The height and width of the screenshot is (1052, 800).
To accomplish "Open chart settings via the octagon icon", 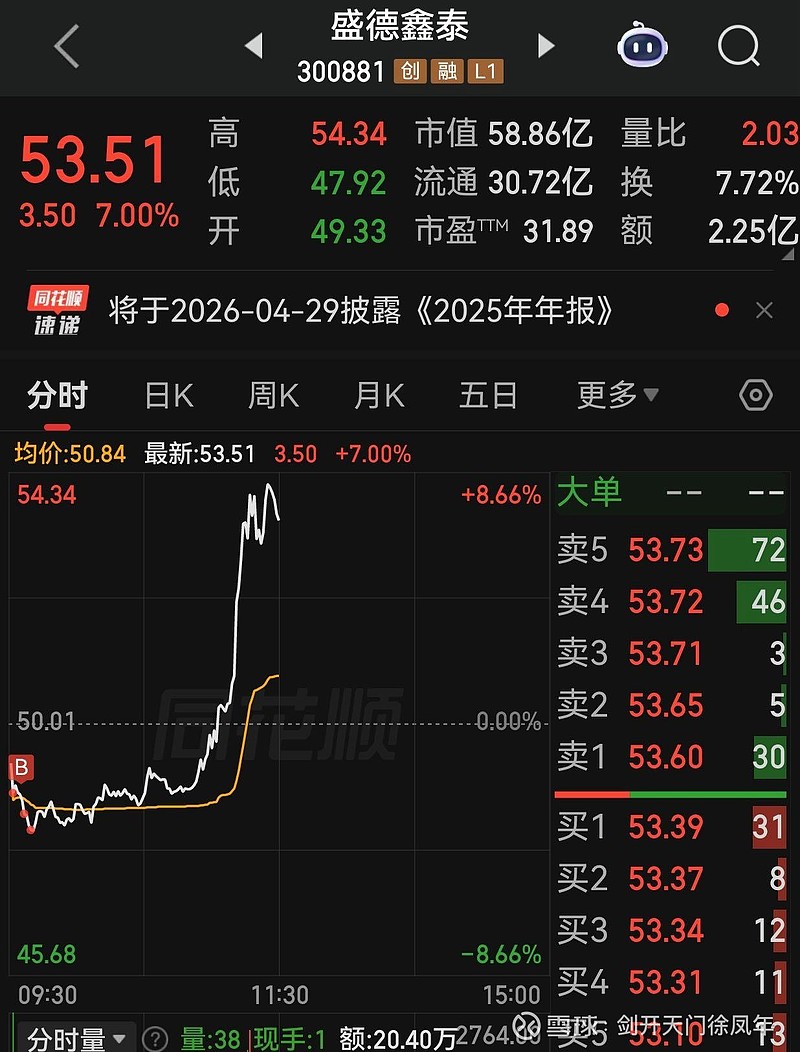I will (x=757, y=395).
